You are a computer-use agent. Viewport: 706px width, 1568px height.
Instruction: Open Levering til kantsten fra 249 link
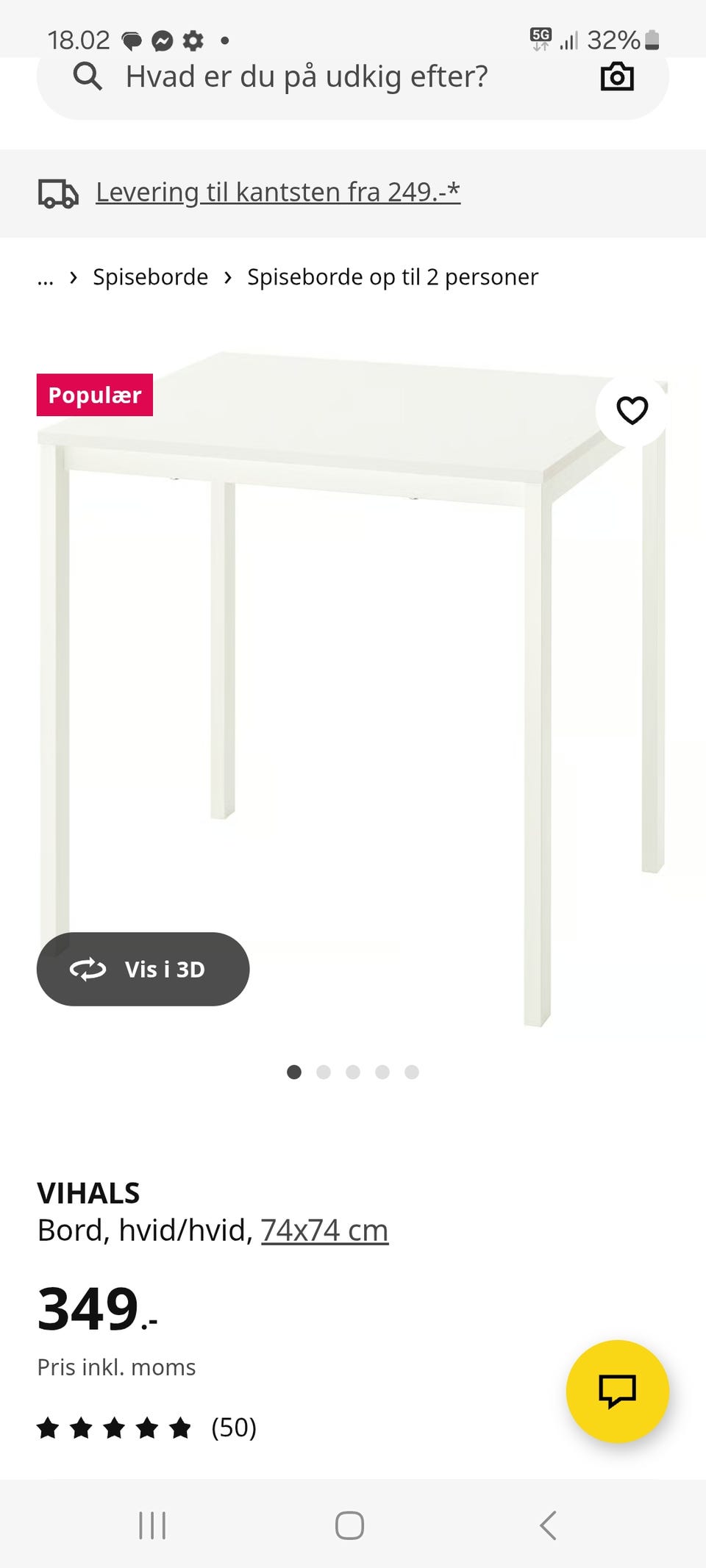278,192
